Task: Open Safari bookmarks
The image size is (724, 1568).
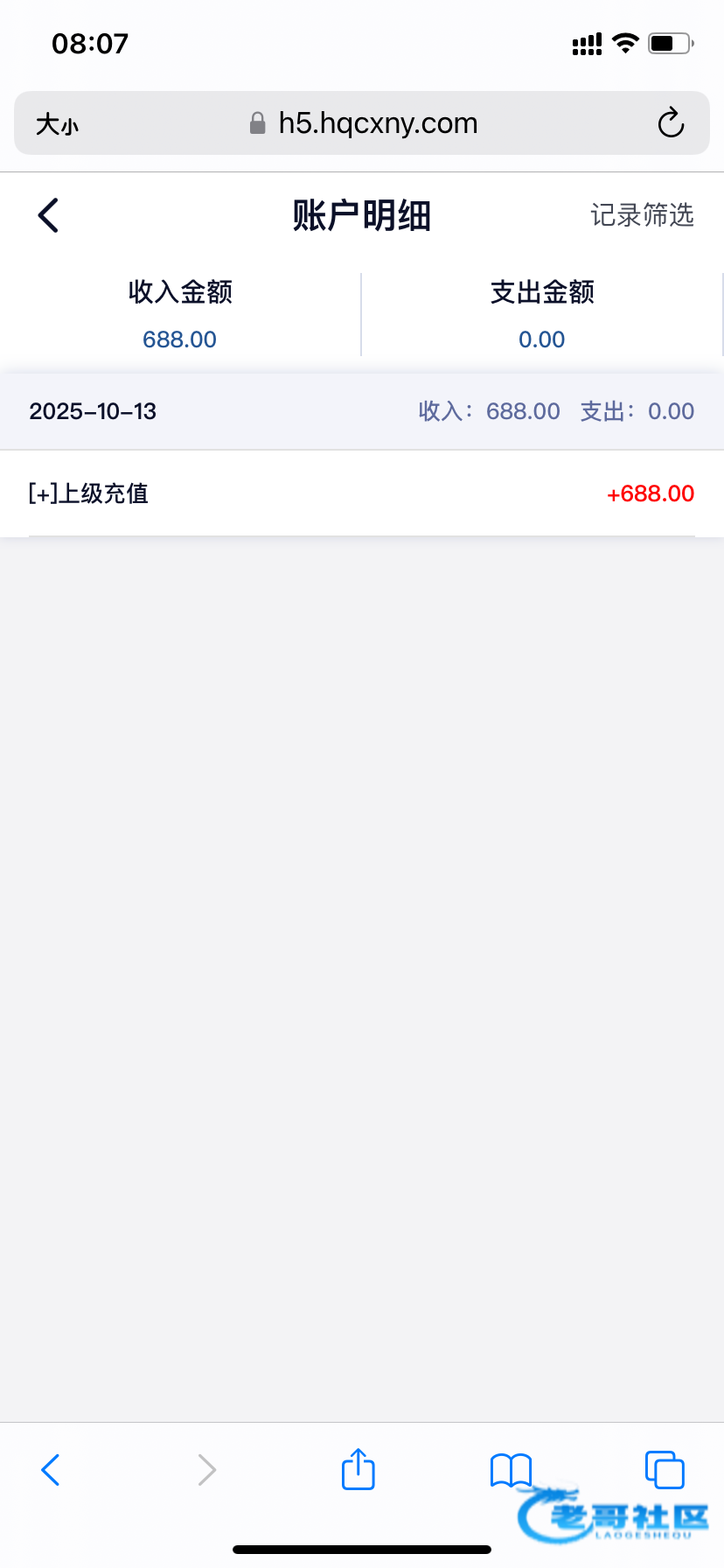Action: [511, 1470]
